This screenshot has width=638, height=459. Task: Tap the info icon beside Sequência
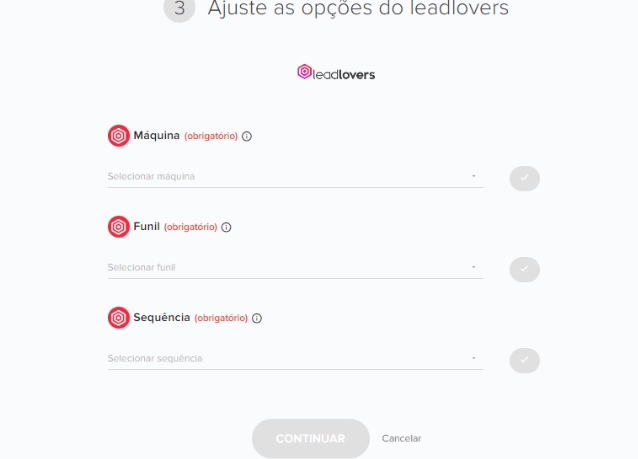coord(257,318)
